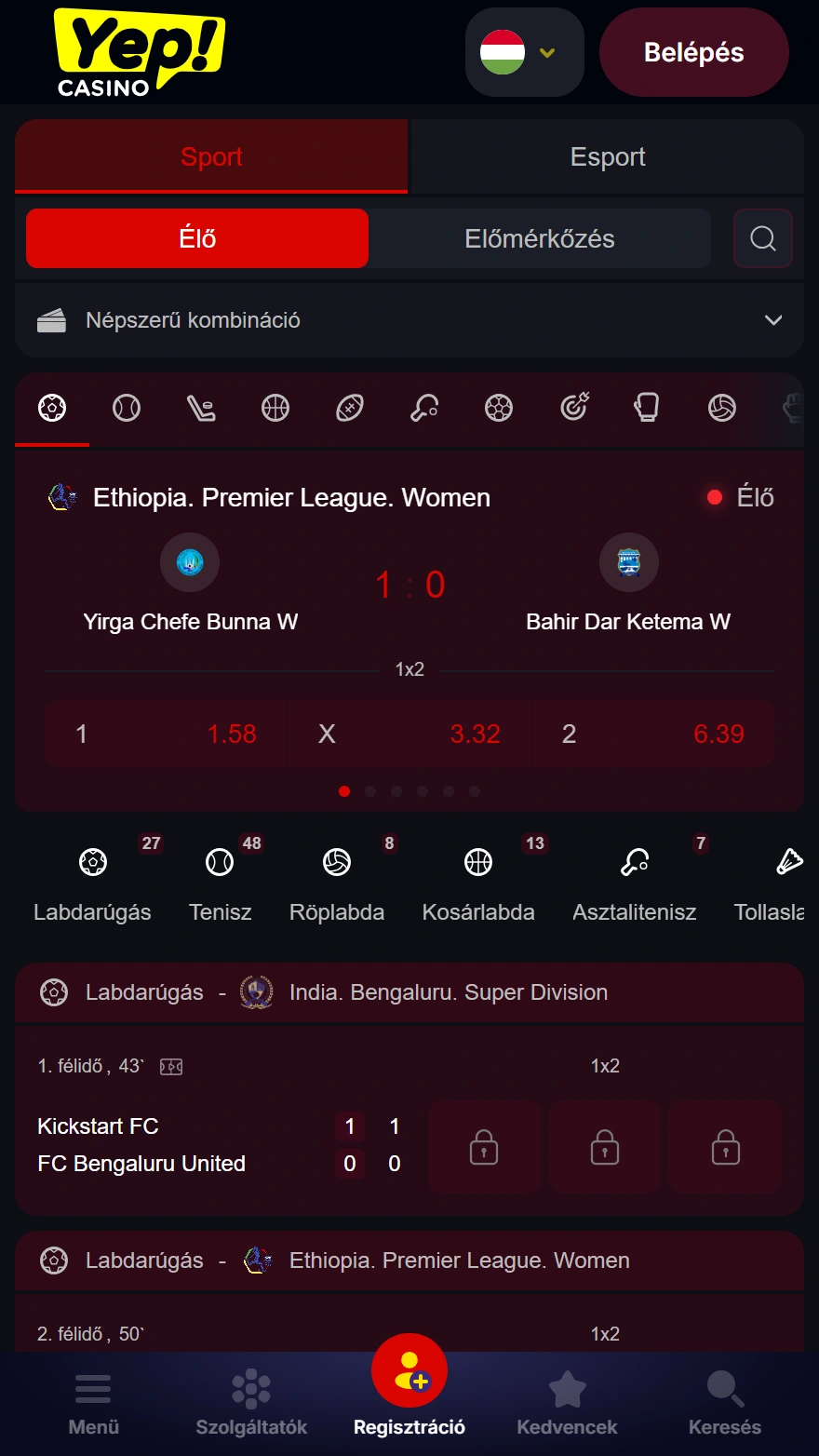Filter live events by Tenisz
Screen dimensions: 819x1456
click(x=221, y=880)
